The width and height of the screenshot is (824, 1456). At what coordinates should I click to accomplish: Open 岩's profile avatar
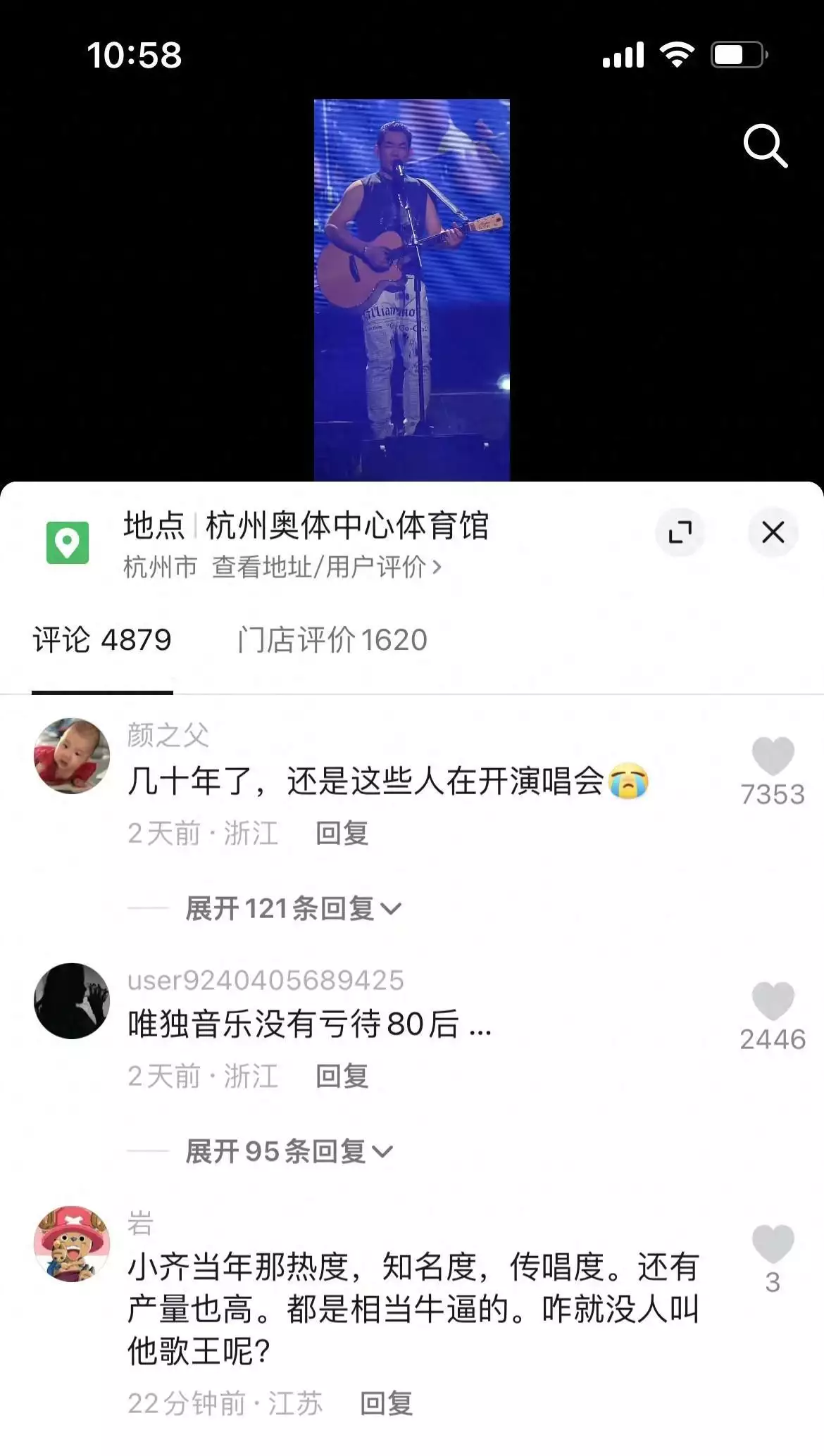click(x=72, y=1243)
